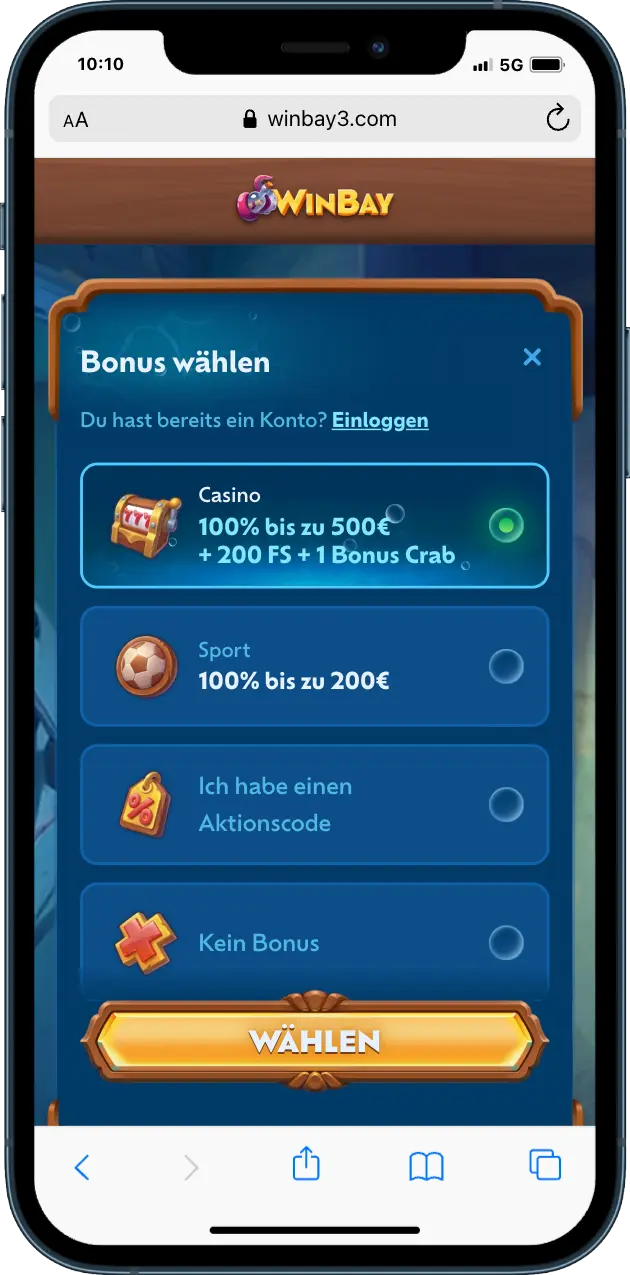The image size is (630, 1275).
Task: Go back in Safari
Action: 82,1166
